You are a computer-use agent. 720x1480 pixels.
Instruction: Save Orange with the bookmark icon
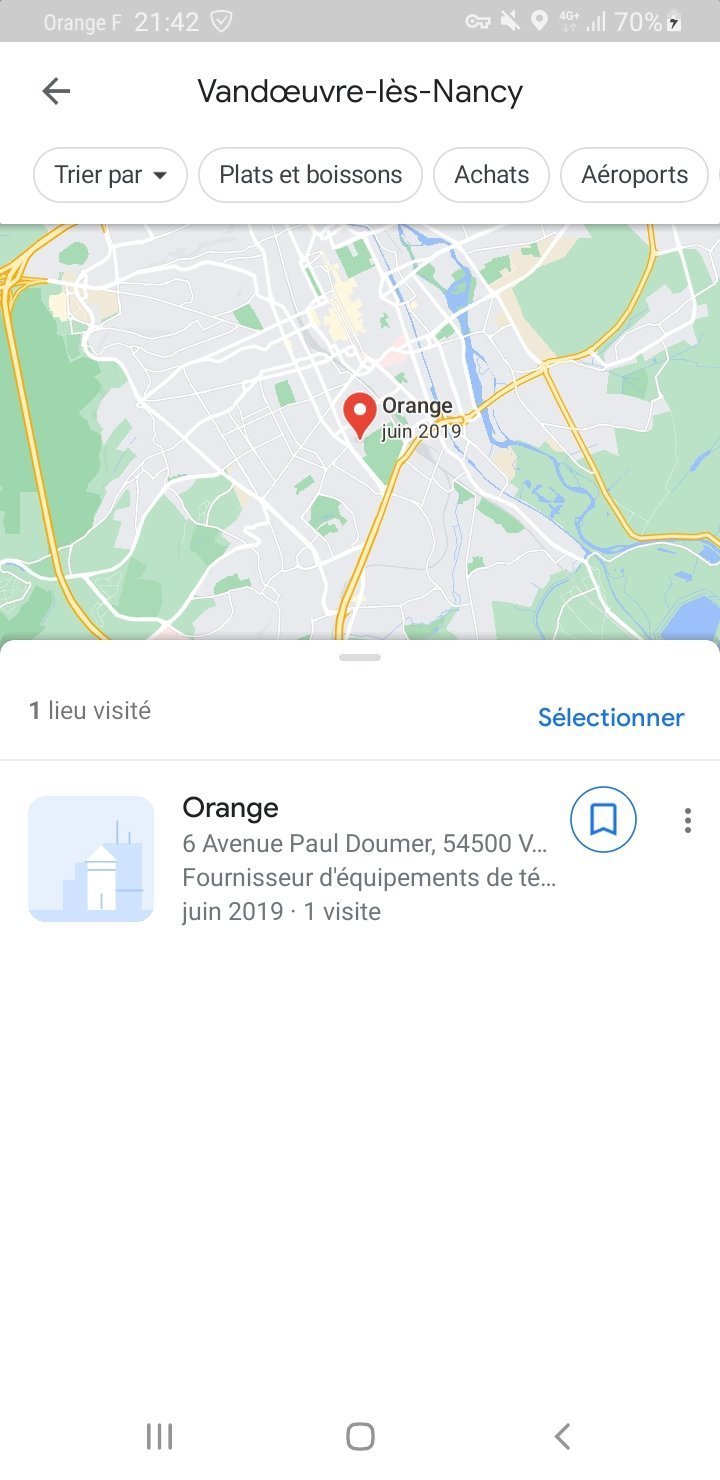[x=603, y=820]
